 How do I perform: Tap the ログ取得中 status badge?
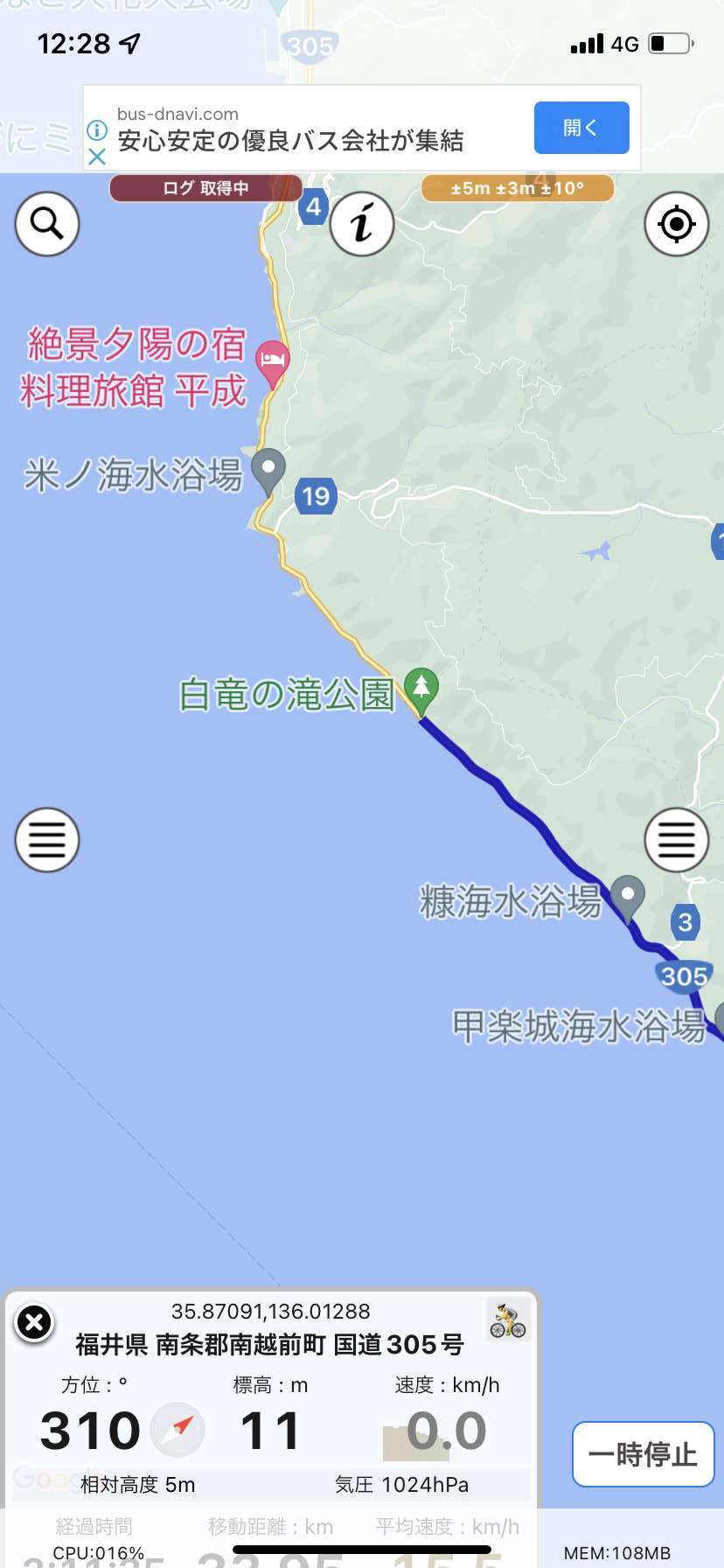coord(205,188)
